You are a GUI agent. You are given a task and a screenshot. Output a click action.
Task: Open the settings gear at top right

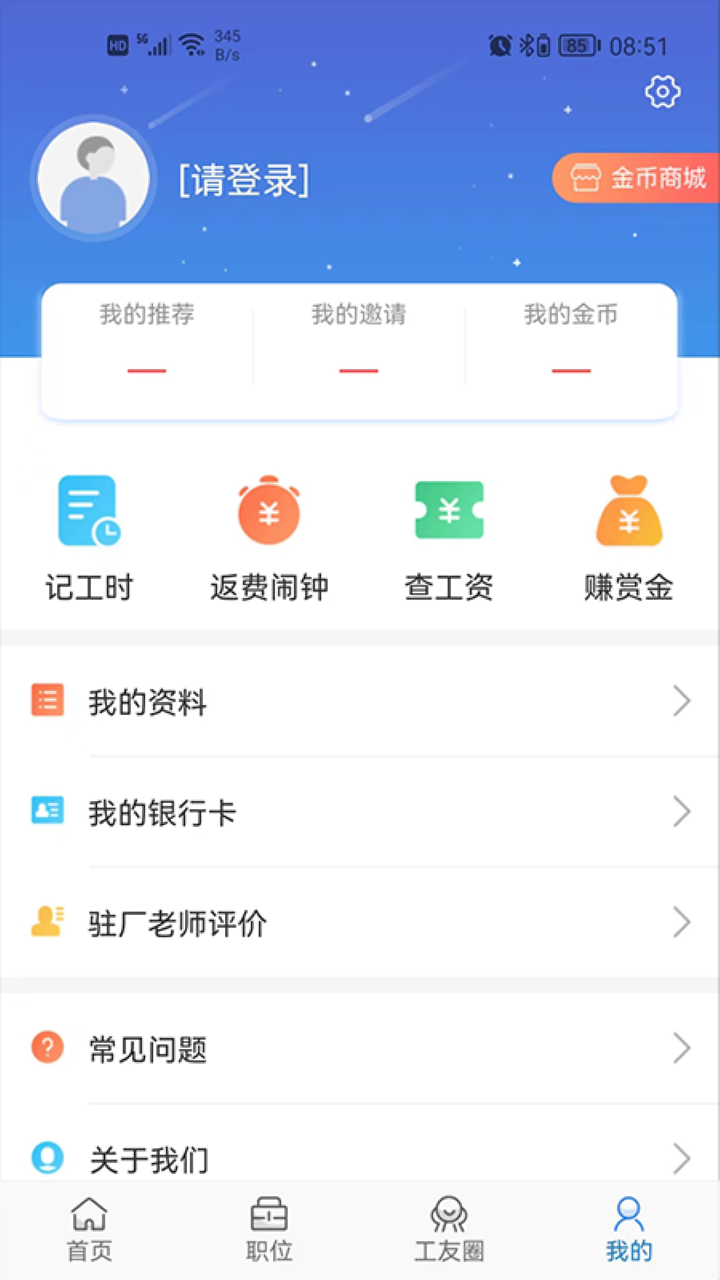tap(661, 91)
